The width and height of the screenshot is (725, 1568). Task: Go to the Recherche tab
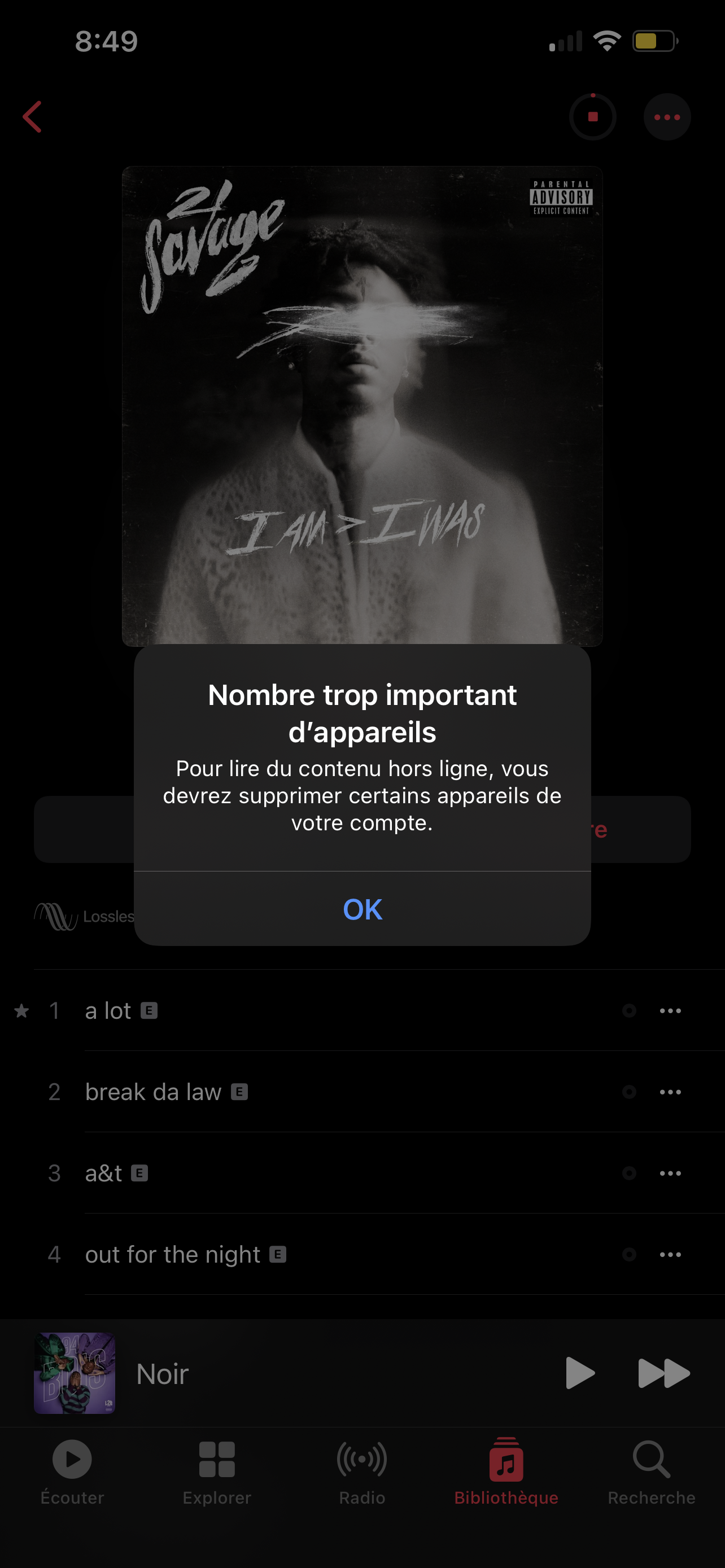tap(650, 1470)
